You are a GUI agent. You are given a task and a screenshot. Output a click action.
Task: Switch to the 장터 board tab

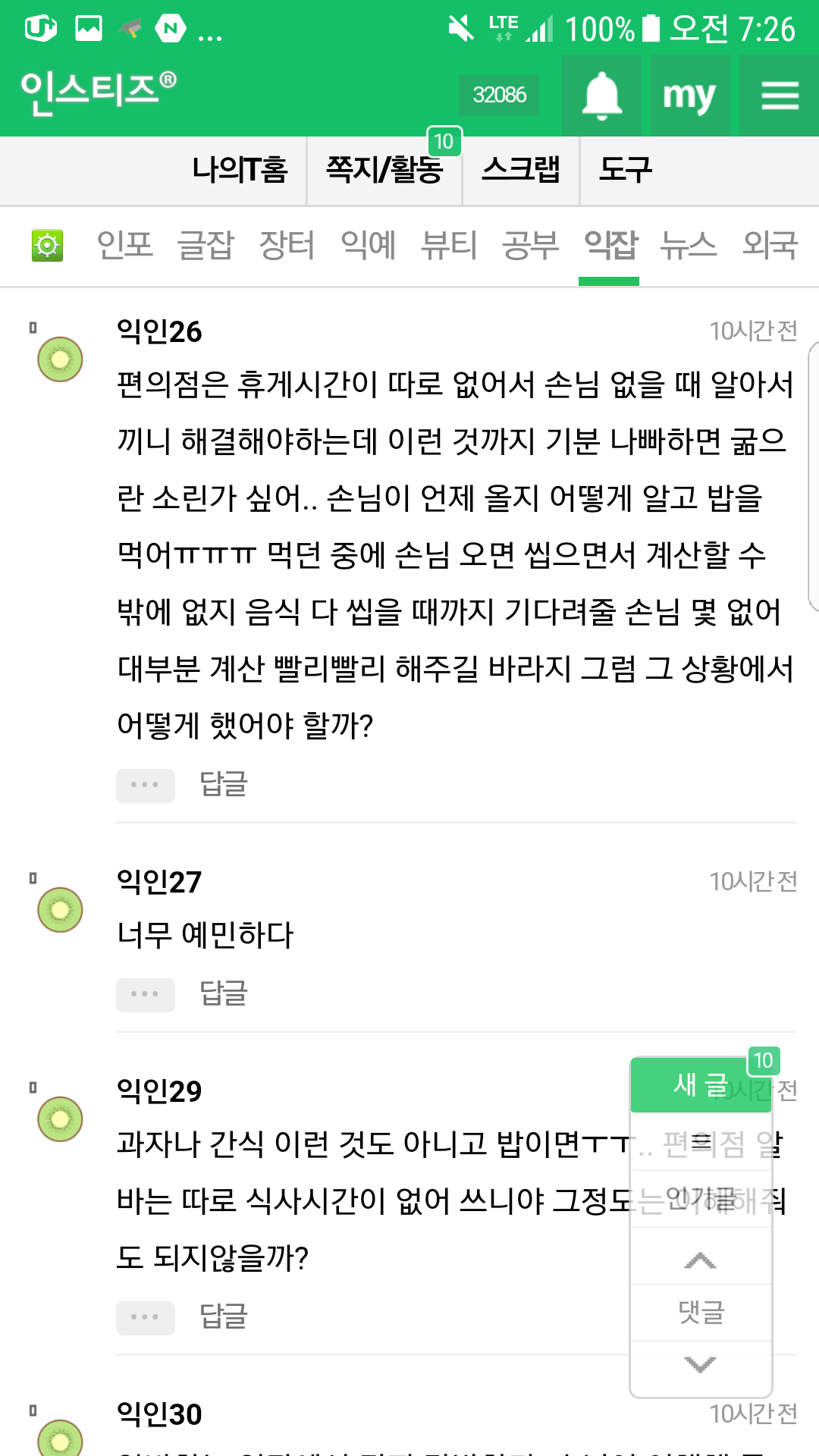(287, 246)
